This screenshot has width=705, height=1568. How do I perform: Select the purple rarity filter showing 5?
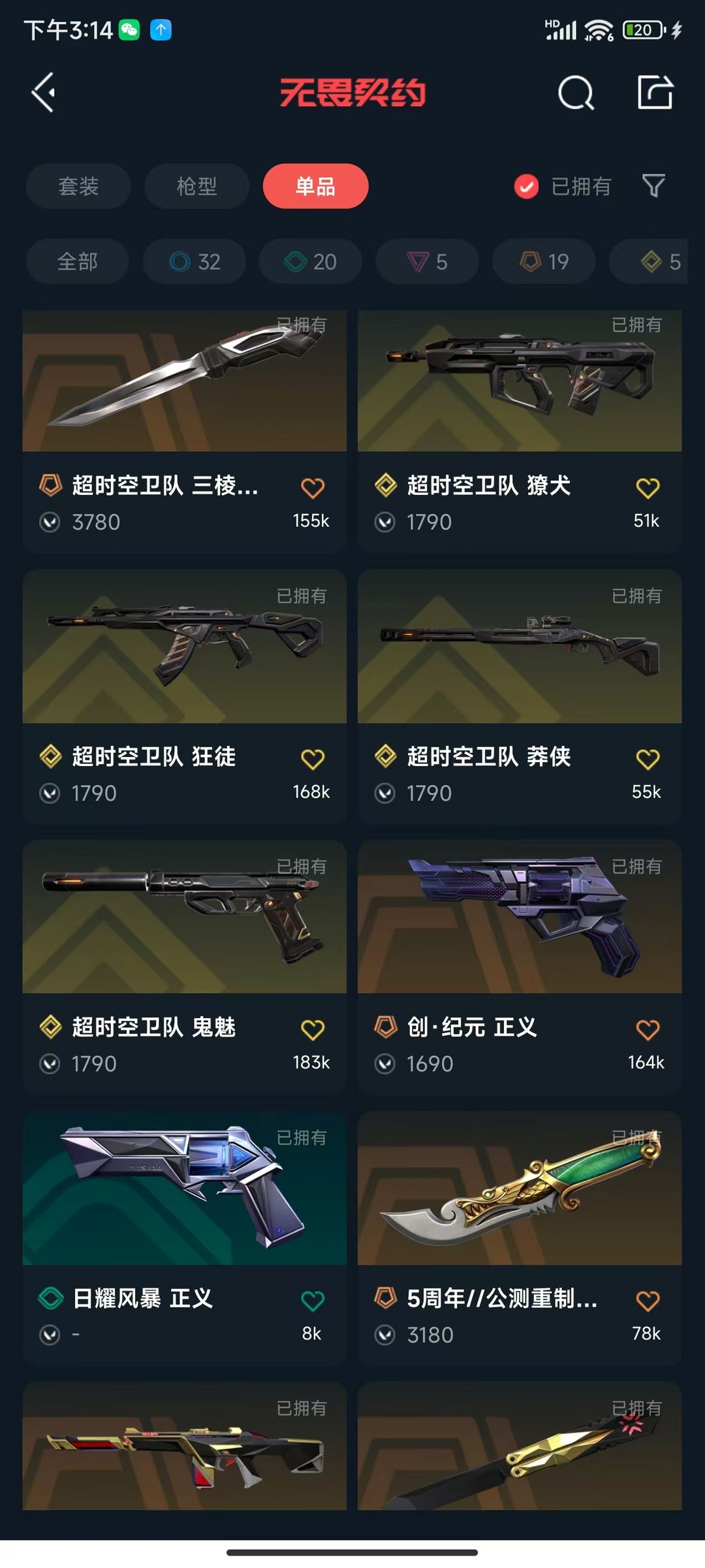(x=426, y=261)
